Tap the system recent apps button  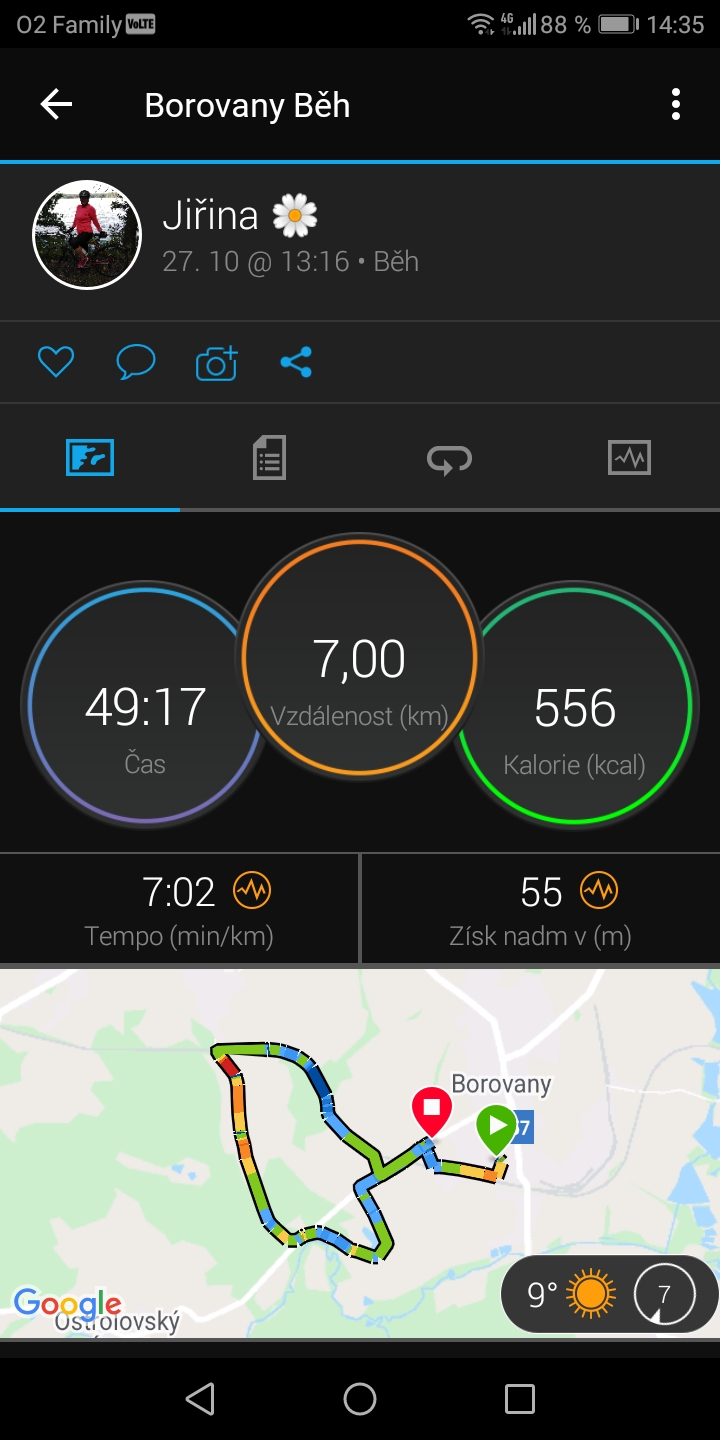click(520, 1399)
